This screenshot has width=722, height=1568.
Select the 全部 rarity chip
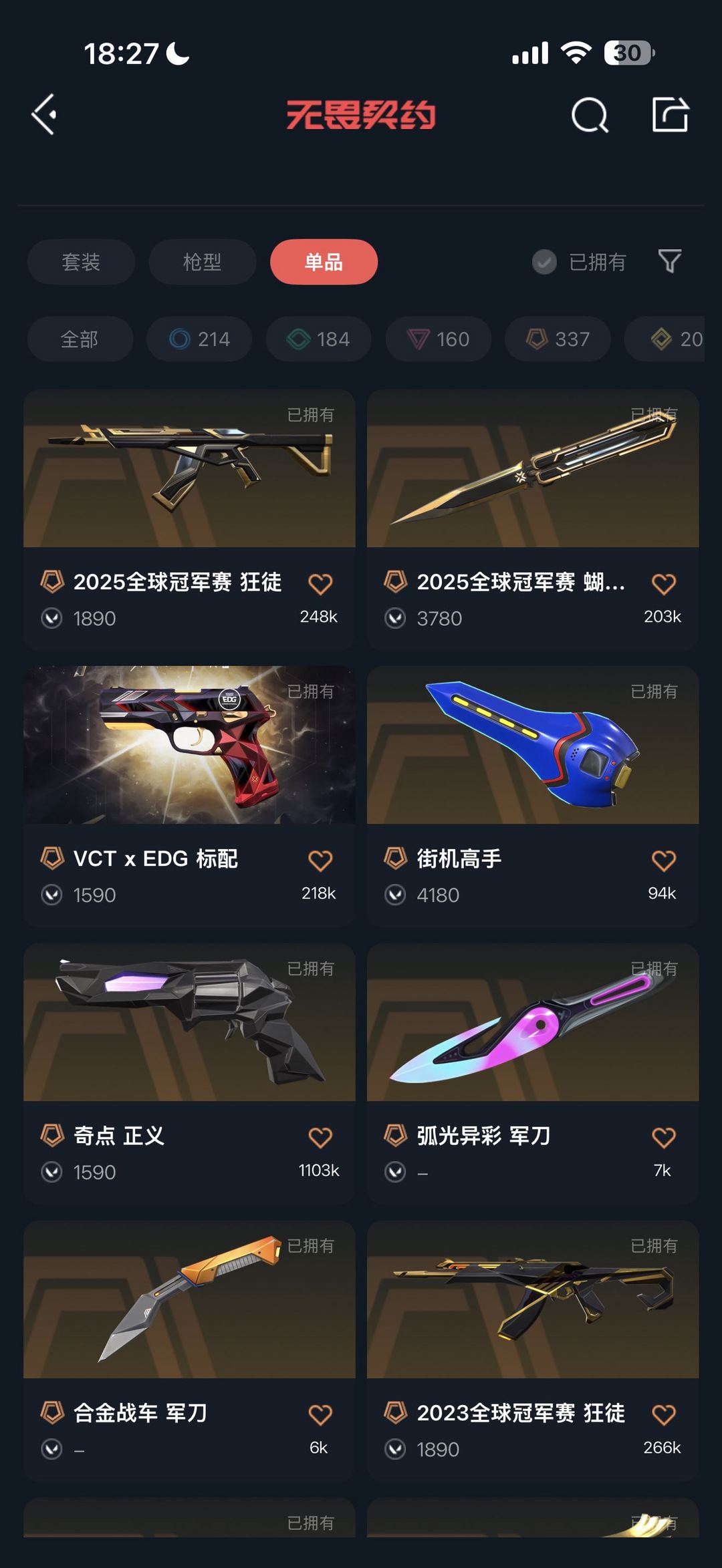[80, 339]
